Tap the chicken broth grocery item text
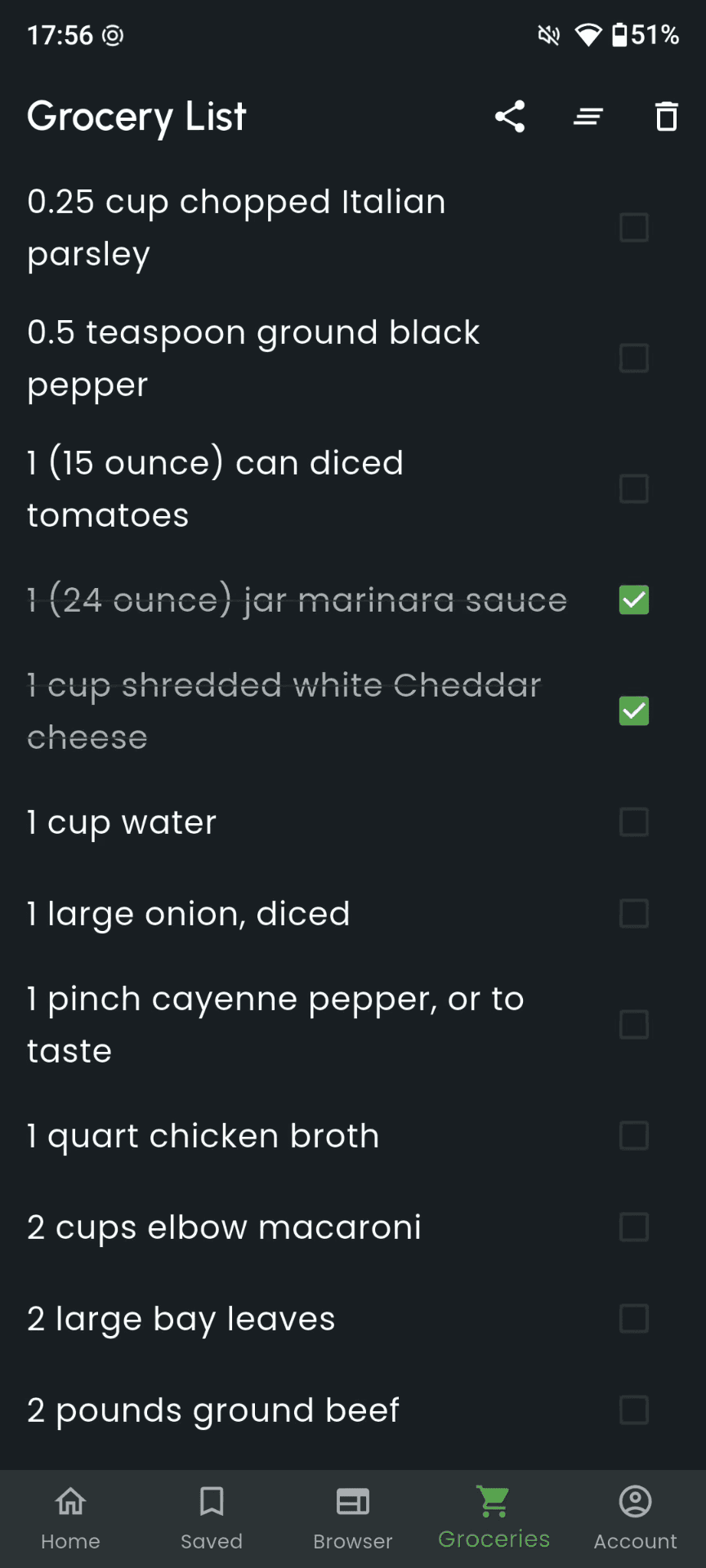This screenshot has width=706, height=1568. click(x=203, y=1136)
